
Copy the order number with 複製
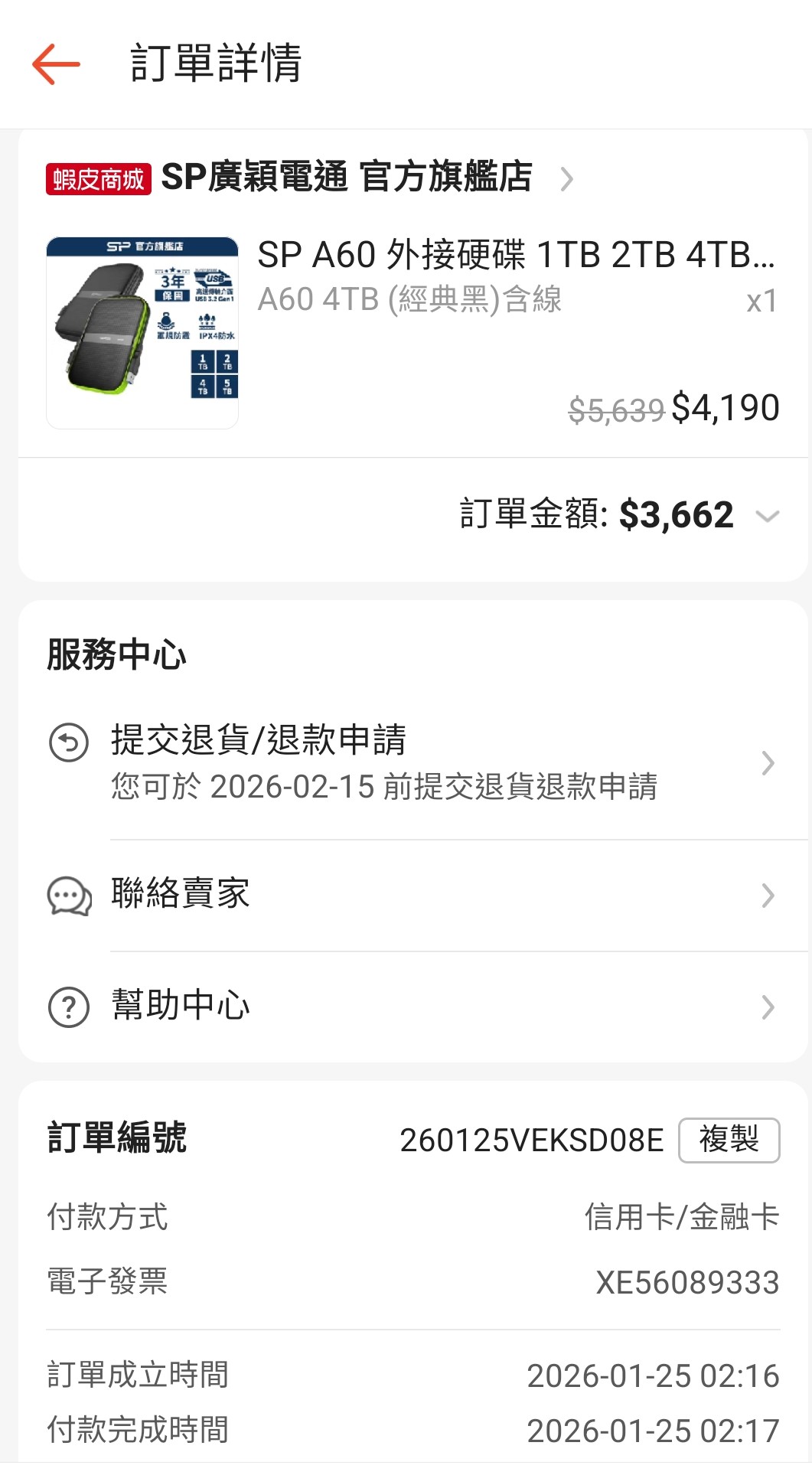(x=729, y=1140)
